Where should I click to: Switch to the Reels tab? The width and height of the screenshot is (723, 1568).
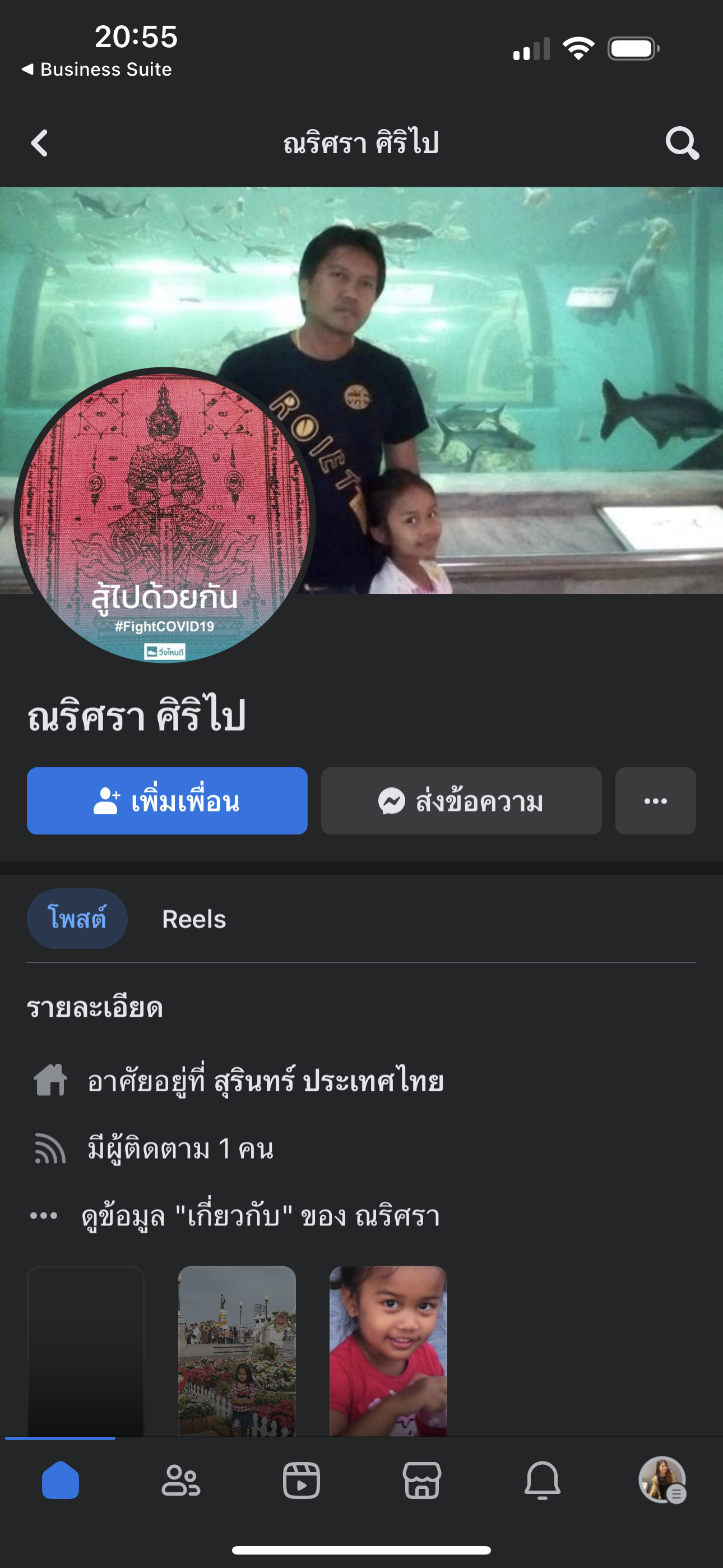193,919
